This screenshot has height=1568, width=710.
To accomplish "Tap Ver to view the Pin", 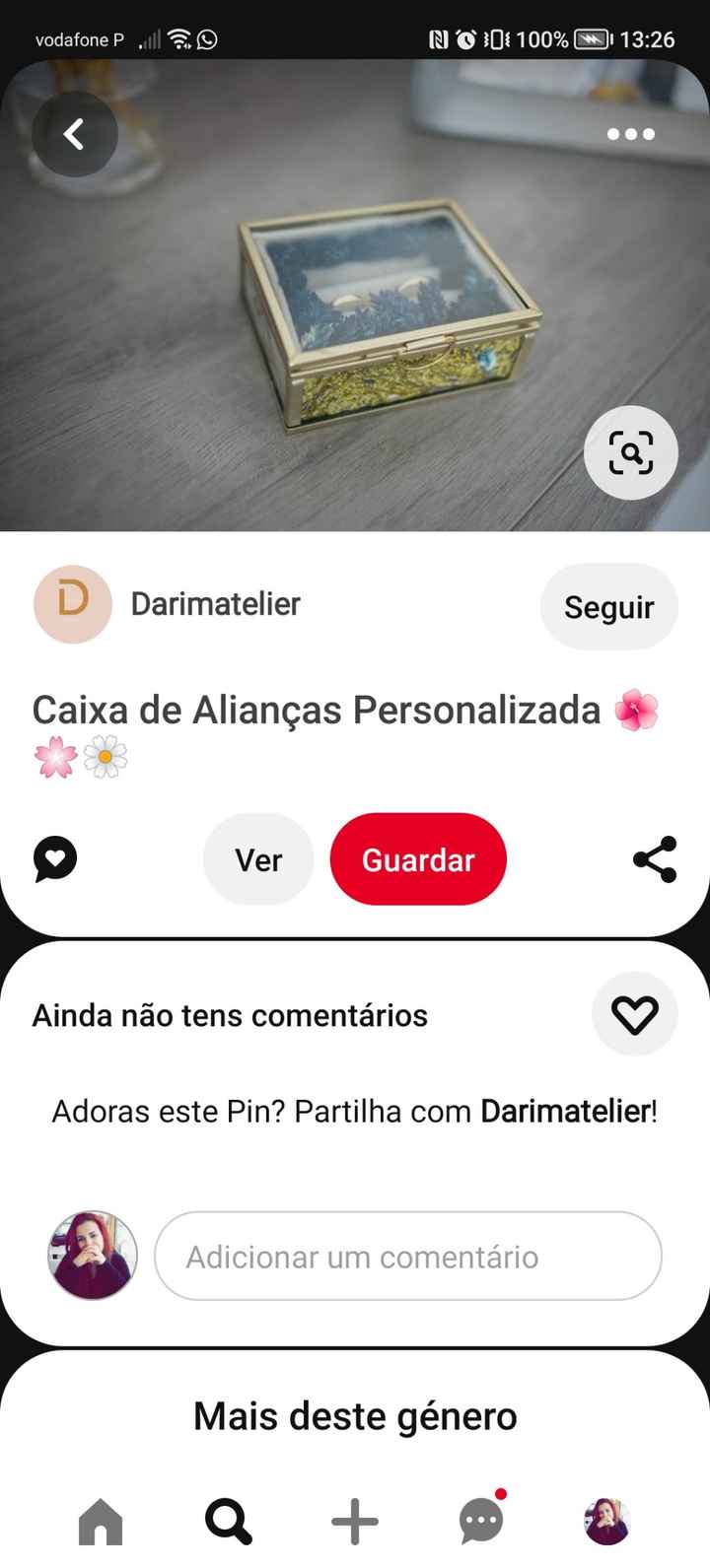I will click(257, 858).
